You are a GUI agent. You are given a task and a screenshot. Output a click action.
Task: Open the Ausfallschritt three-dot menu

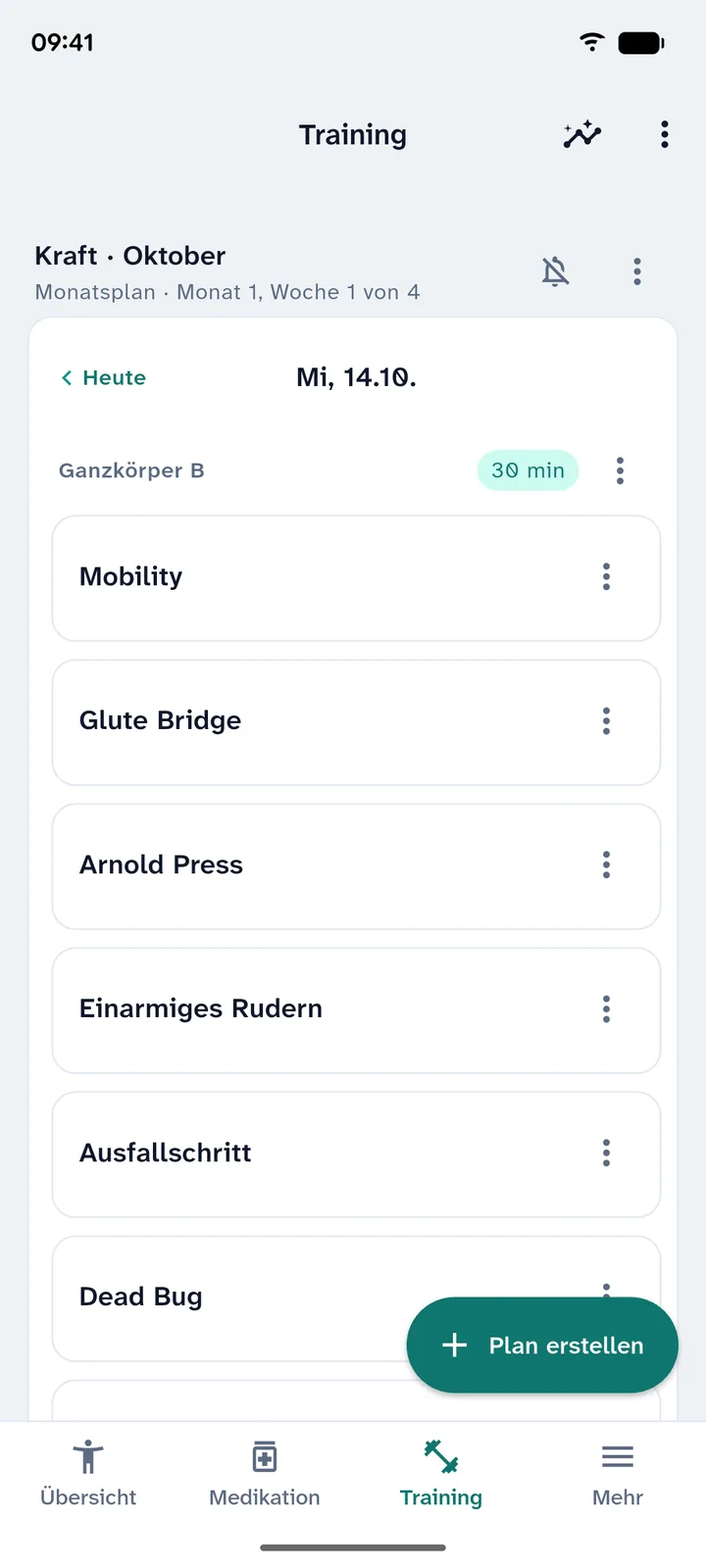point(606,1153)
